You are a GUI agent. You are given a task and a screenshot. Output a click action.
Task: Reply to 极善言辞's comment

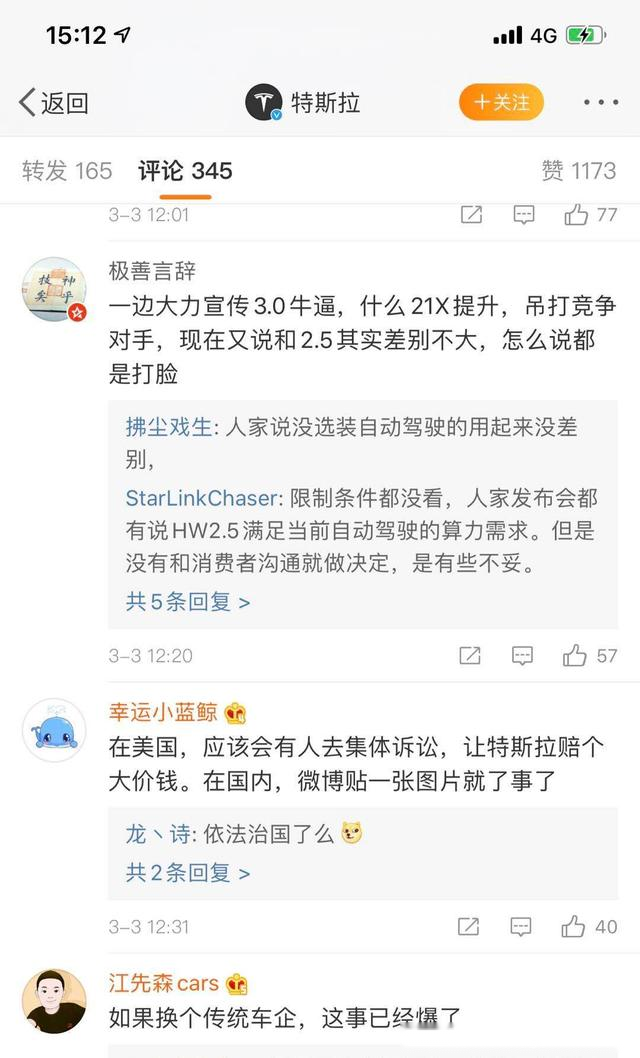pos(523,655)
